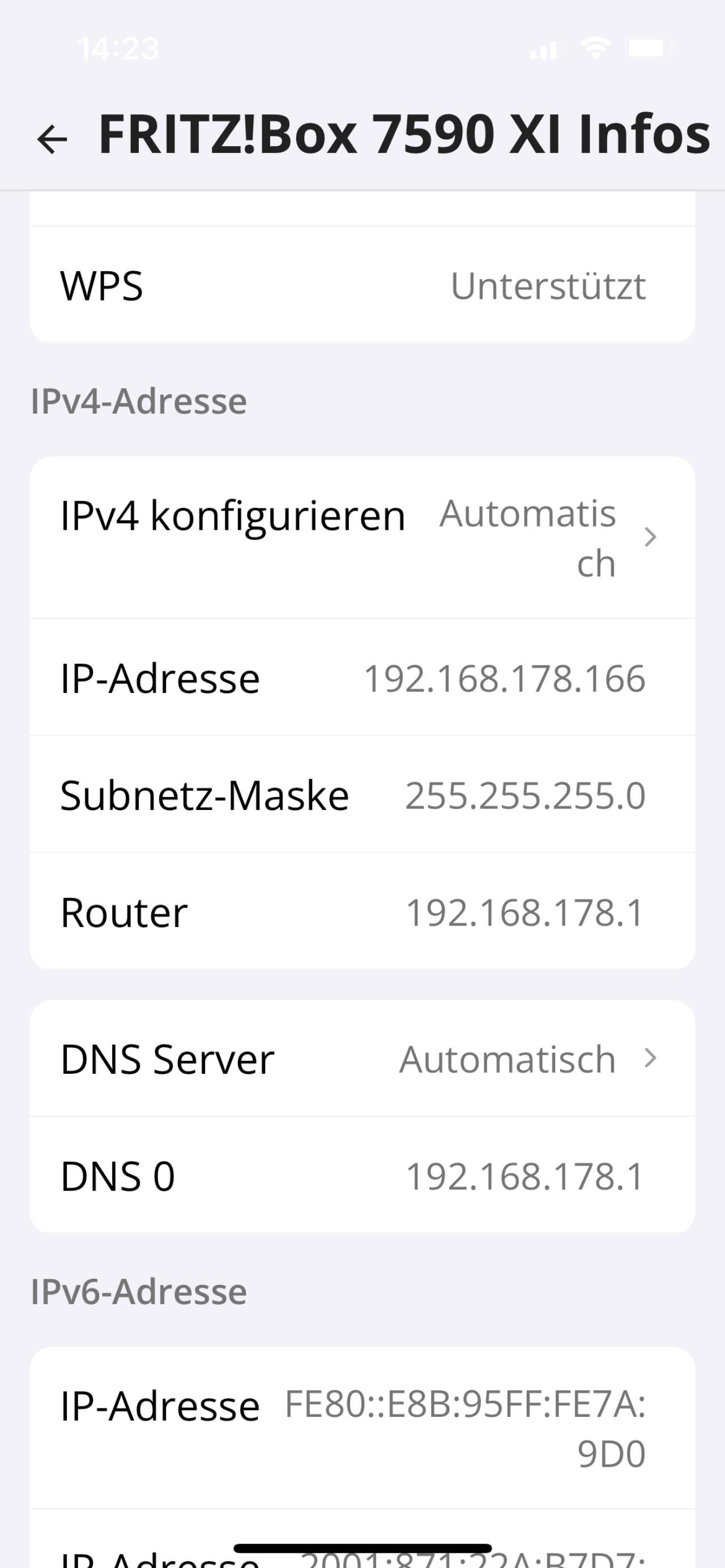Open the IPv4 konfigurieren setting
Image resolution: width=725 pixels, height=1568 pixels.
coord(362,537)
